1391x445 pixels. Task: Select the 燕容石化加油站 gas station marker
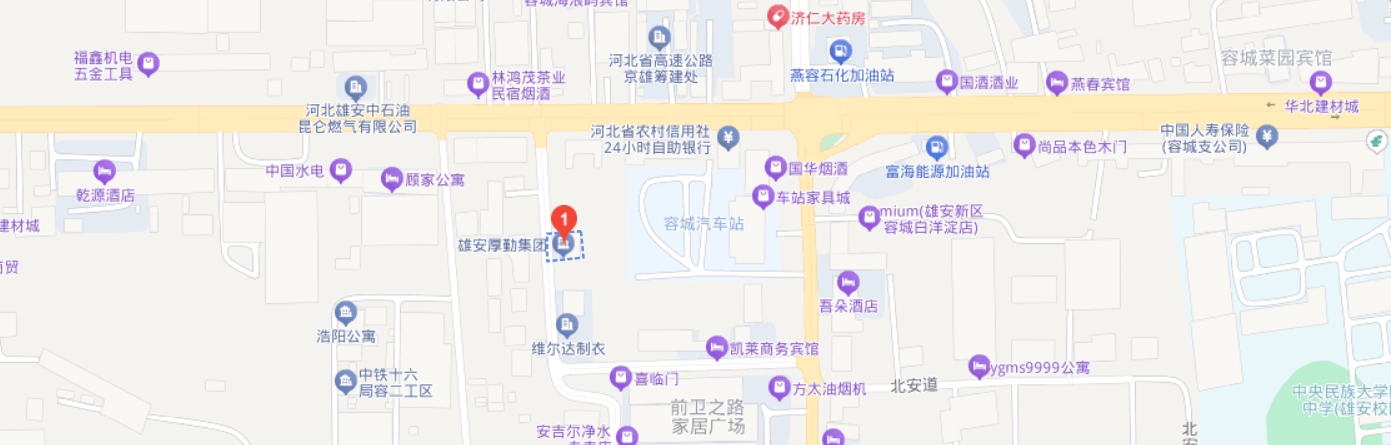coord(841,51)
